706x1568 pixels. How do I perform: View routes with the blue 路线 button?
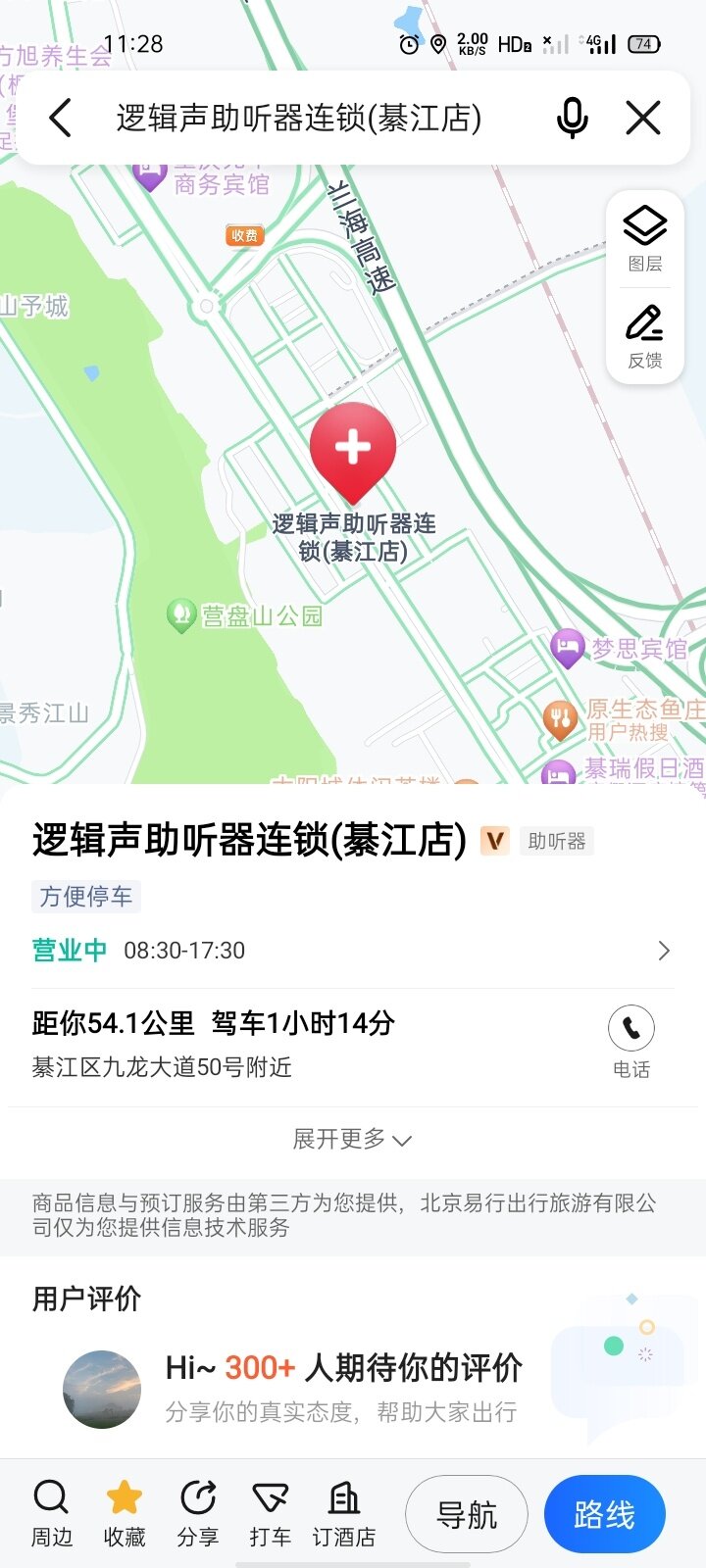pyautogui.click(x=605, y=1514)
